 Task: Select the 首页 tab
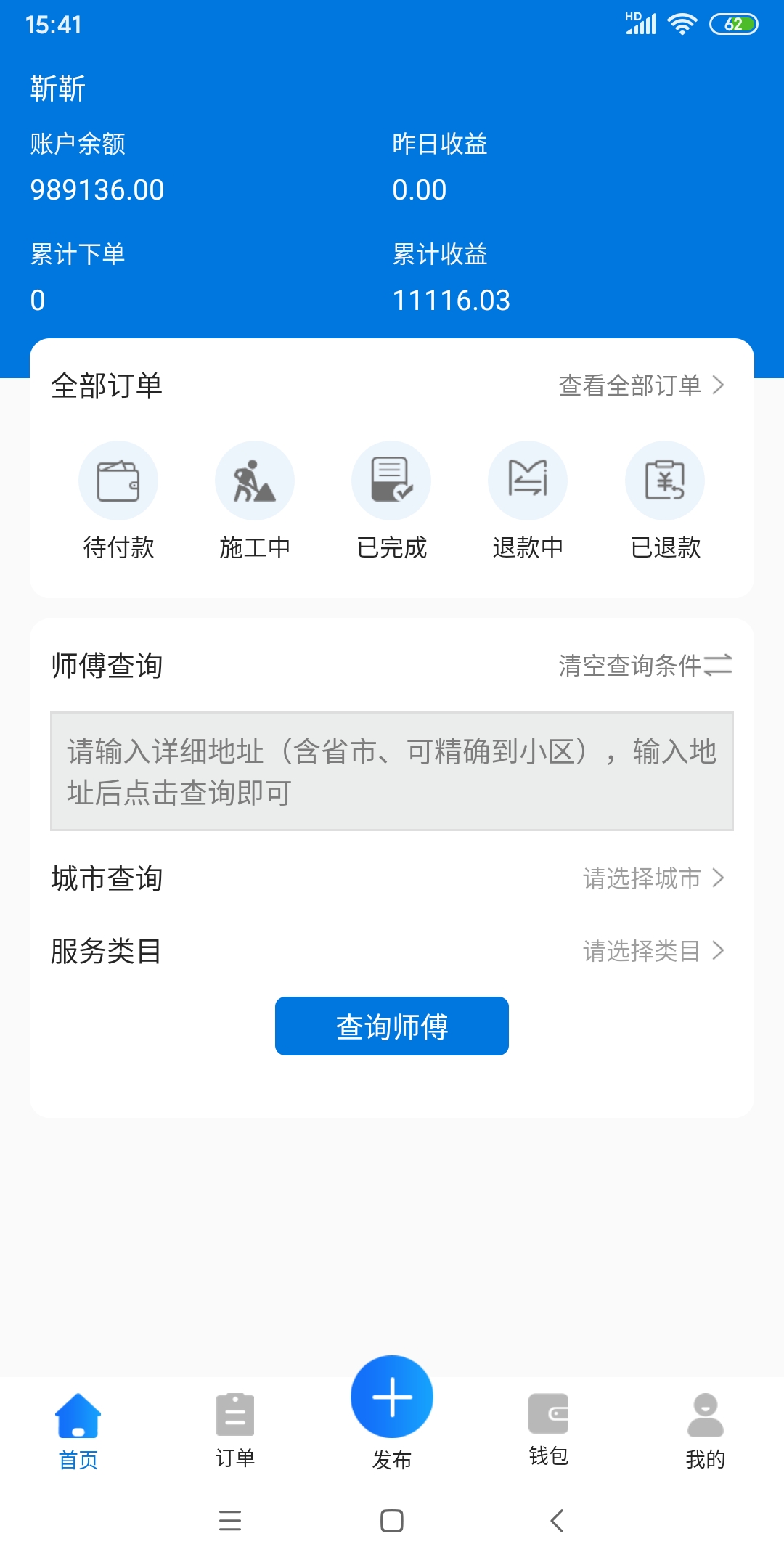click(78, 1430)
